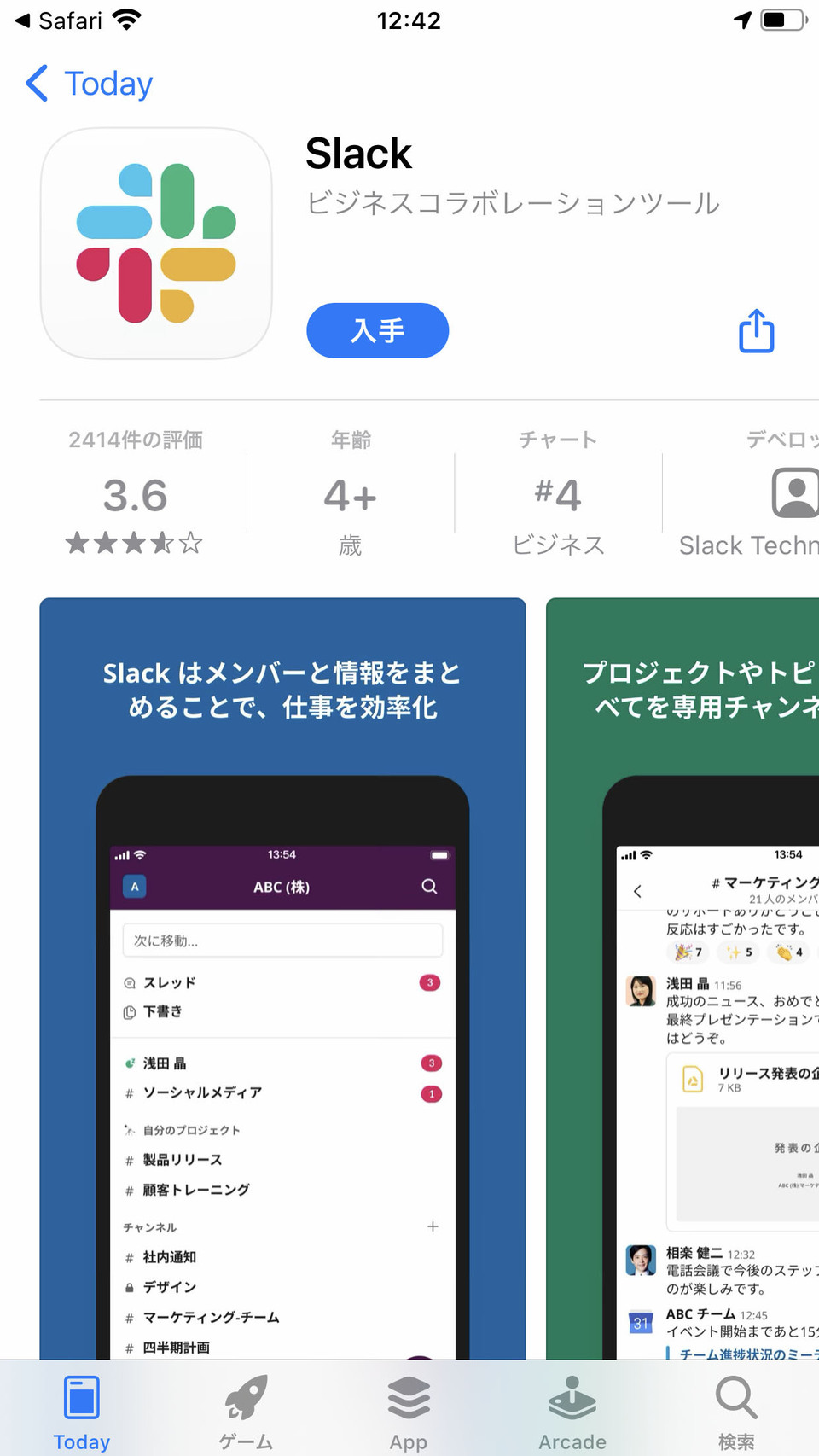Switch to the Today tab
819x1456 pixels.
point(82,1412)
